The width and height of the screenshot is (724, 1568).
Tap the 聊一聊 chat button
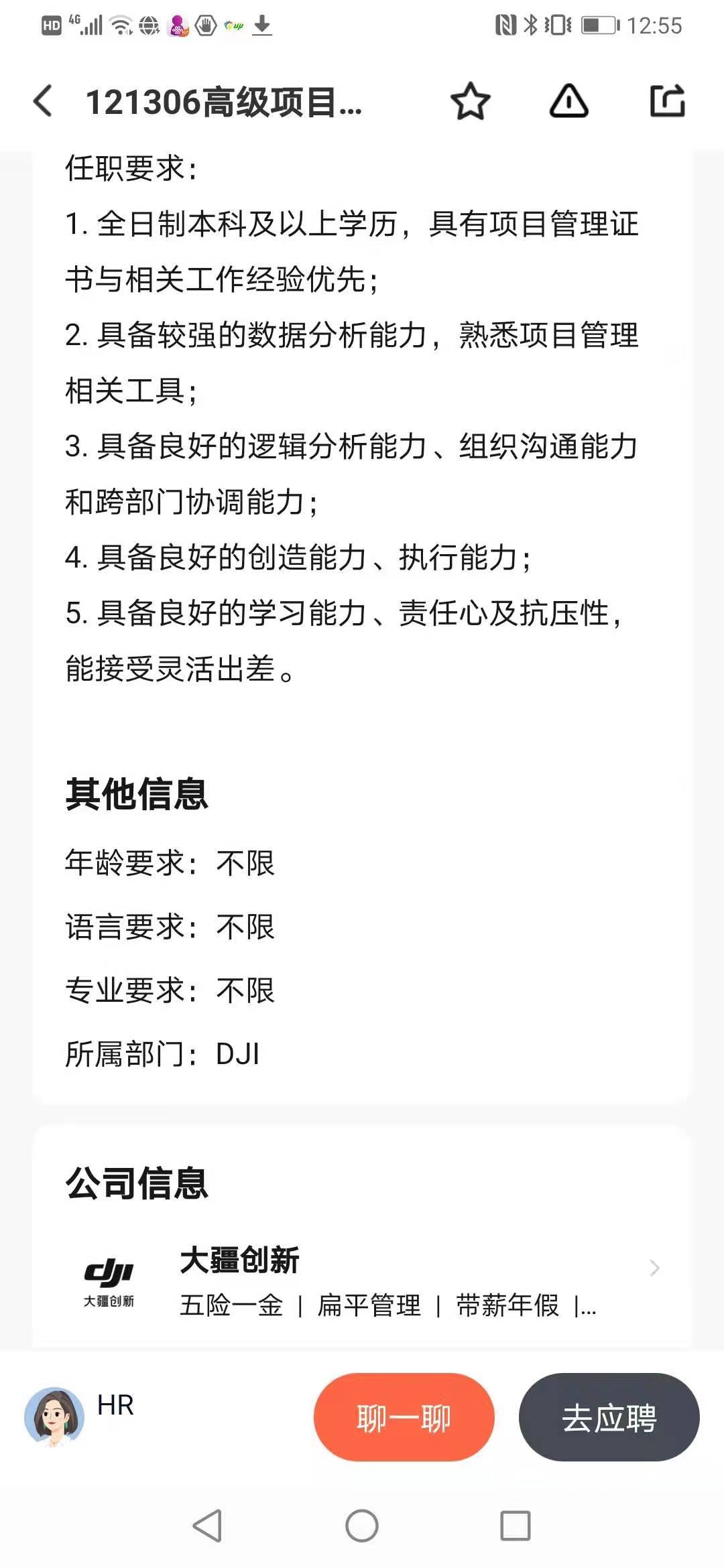click(404, 1417)
